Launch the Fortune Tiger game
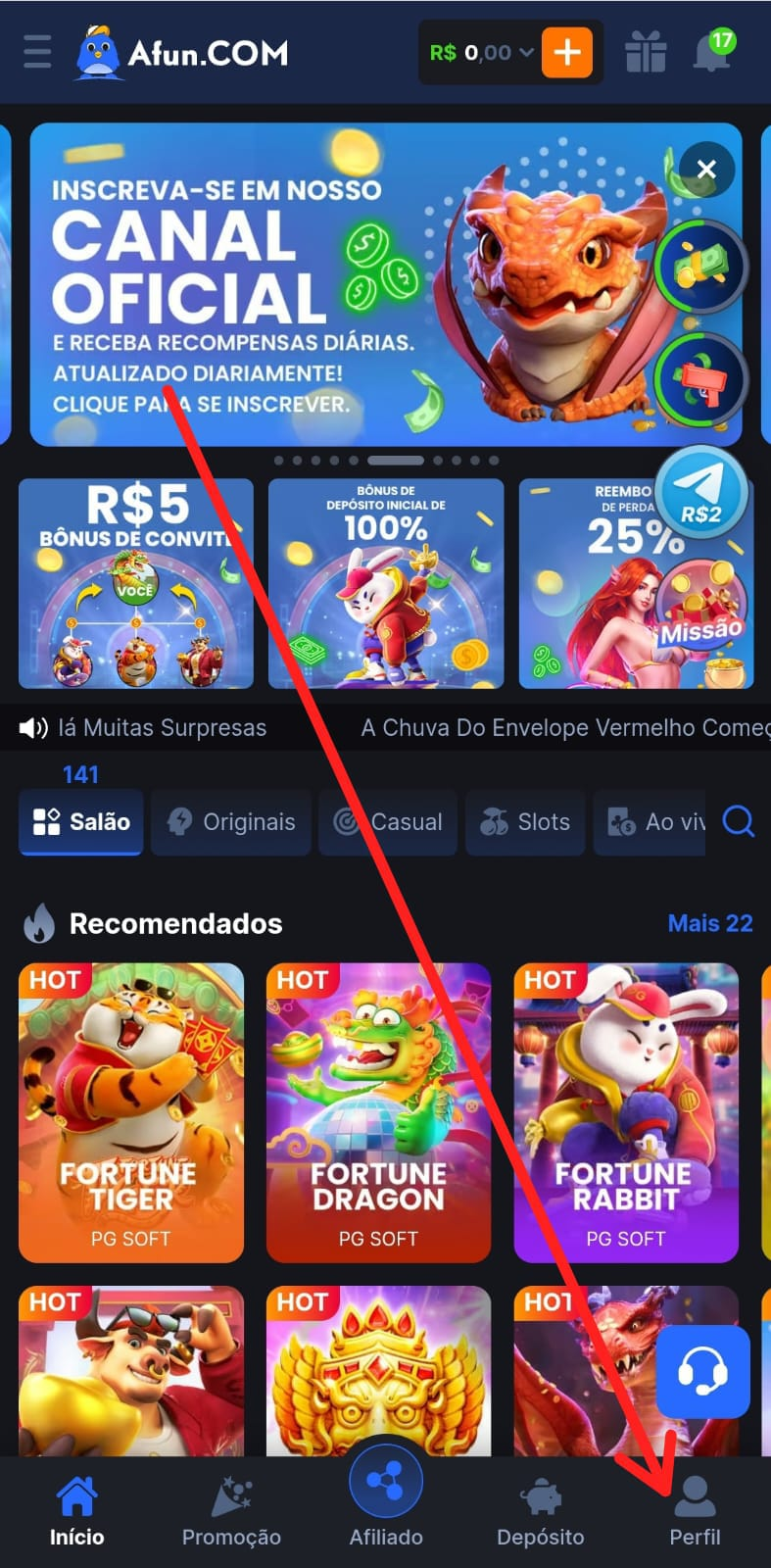 pos(131,1112)
